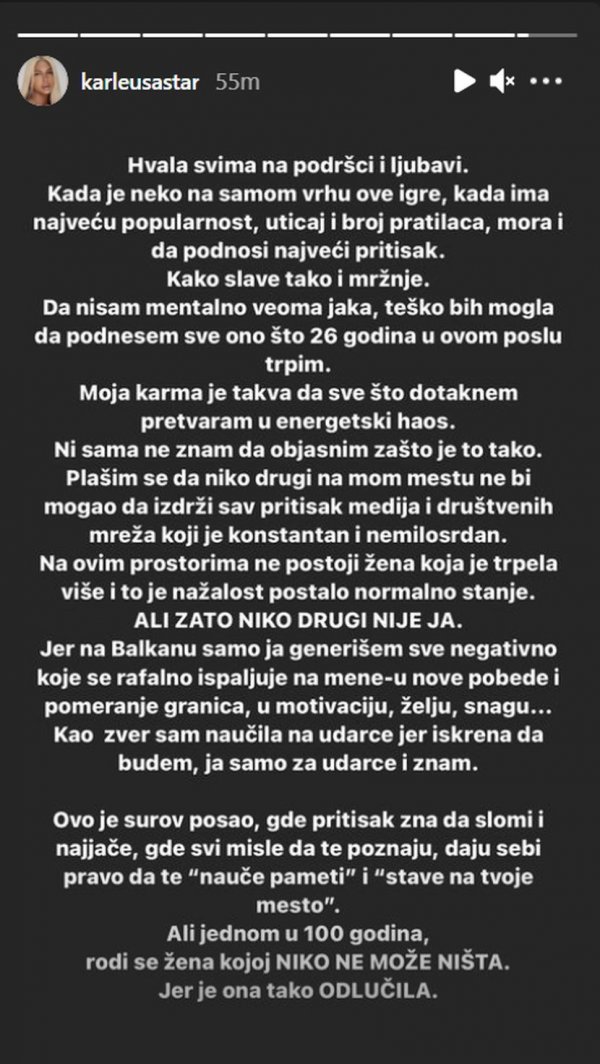Open the karleusastar username link

pos(138,82)
